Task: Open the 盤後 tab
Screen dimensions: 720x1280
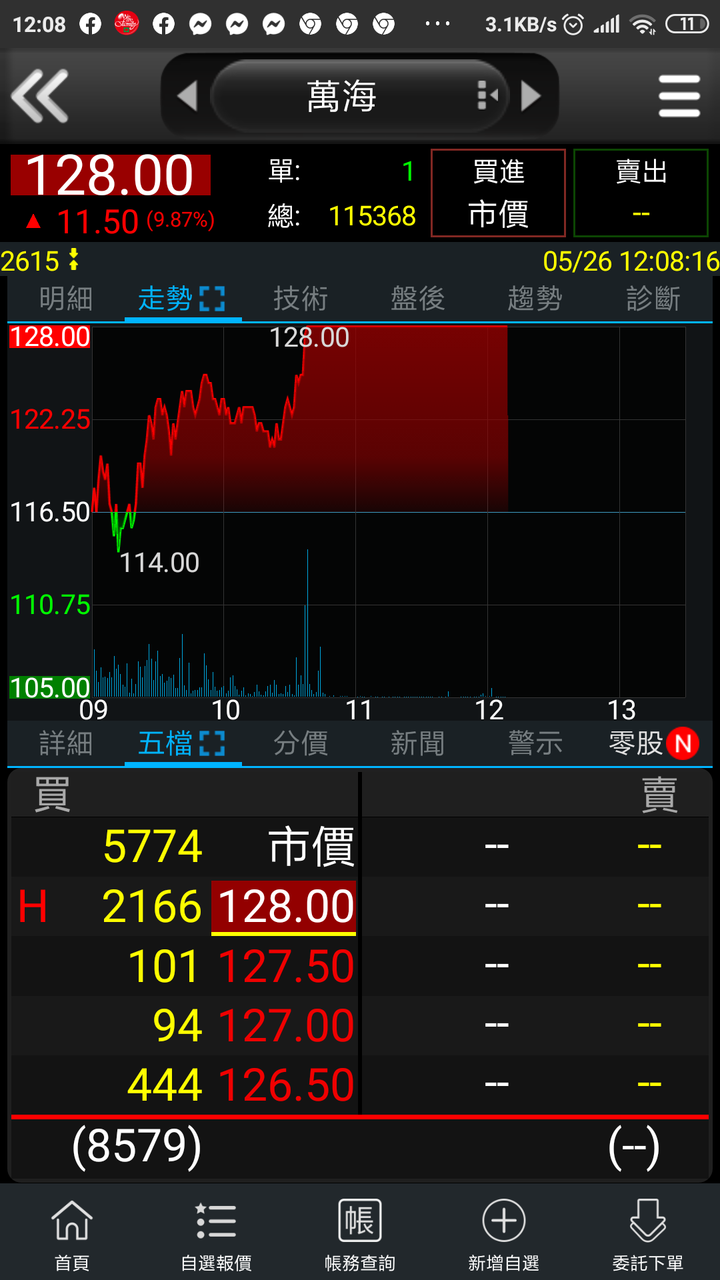Action: click(x=417, y=298)
